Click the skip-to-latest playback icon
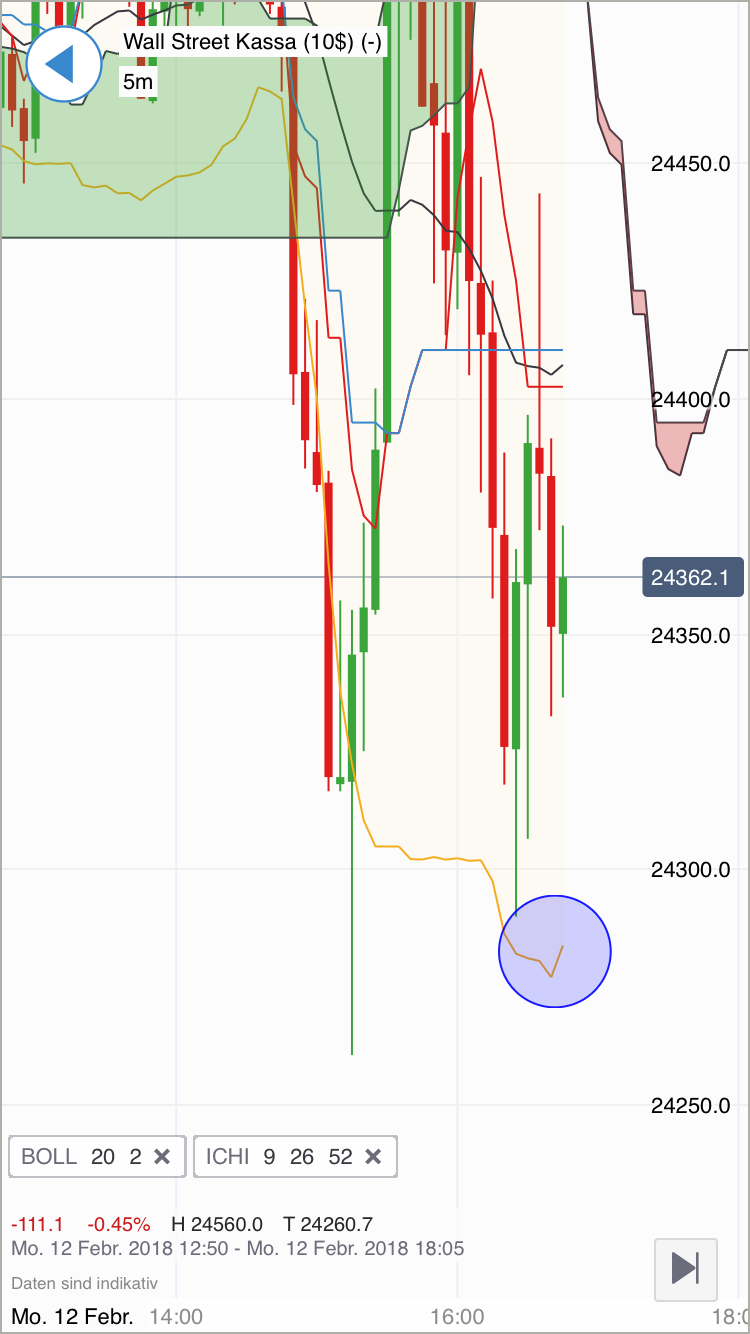This screenshot has height=1334, width=750. click(x=685, y=1270)
